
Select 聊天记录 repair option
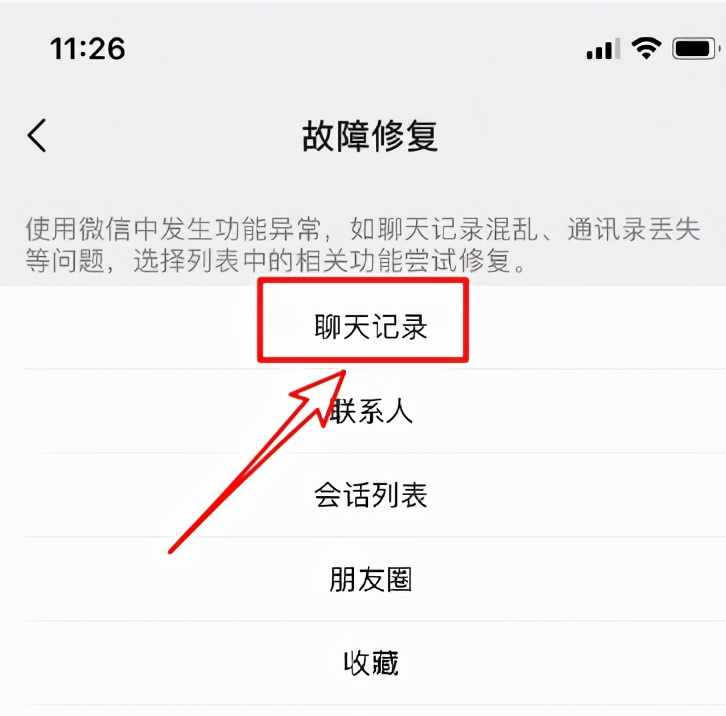coord(370,327)
